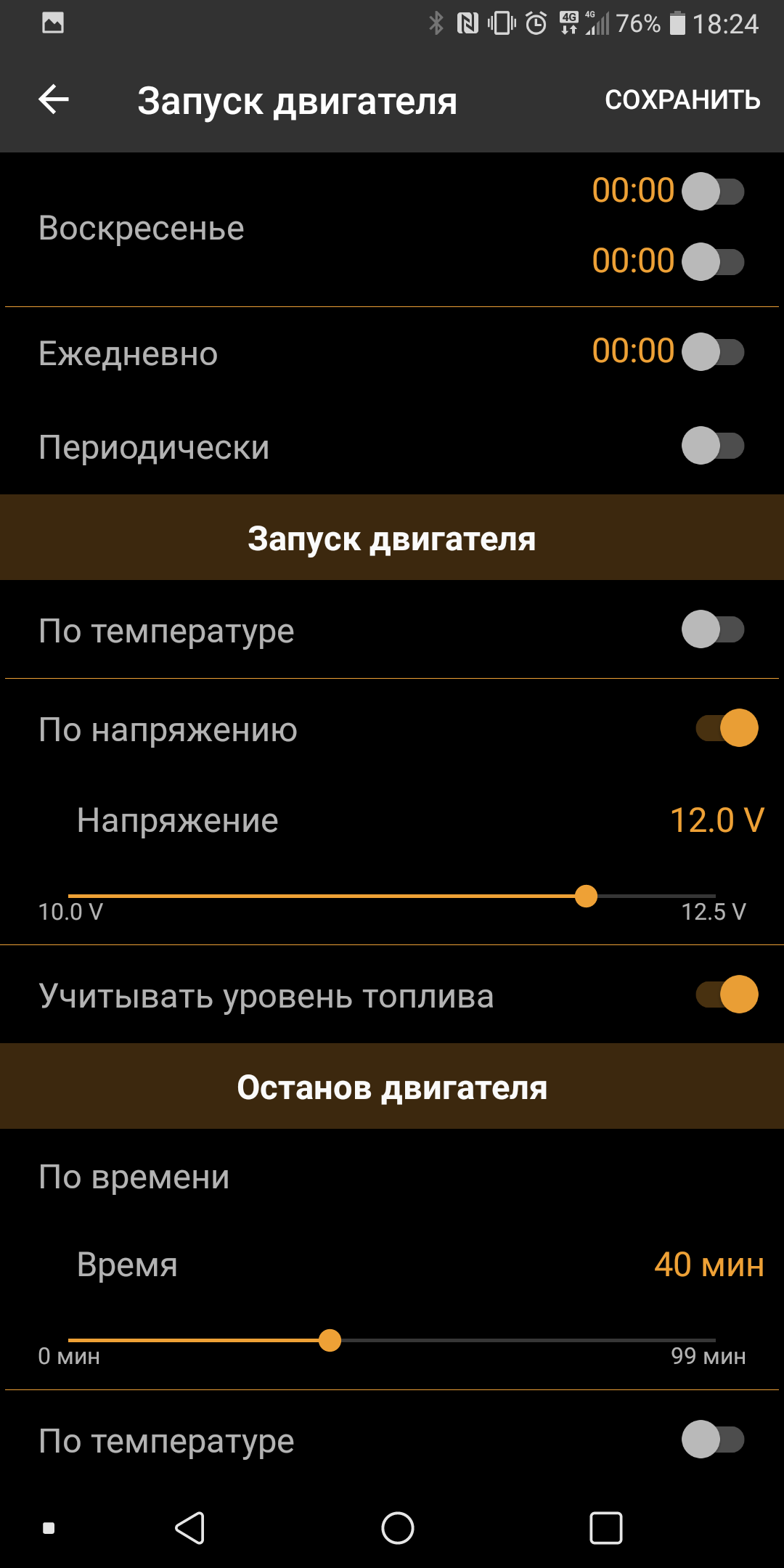Disable По напряжению start

[727, 728]
